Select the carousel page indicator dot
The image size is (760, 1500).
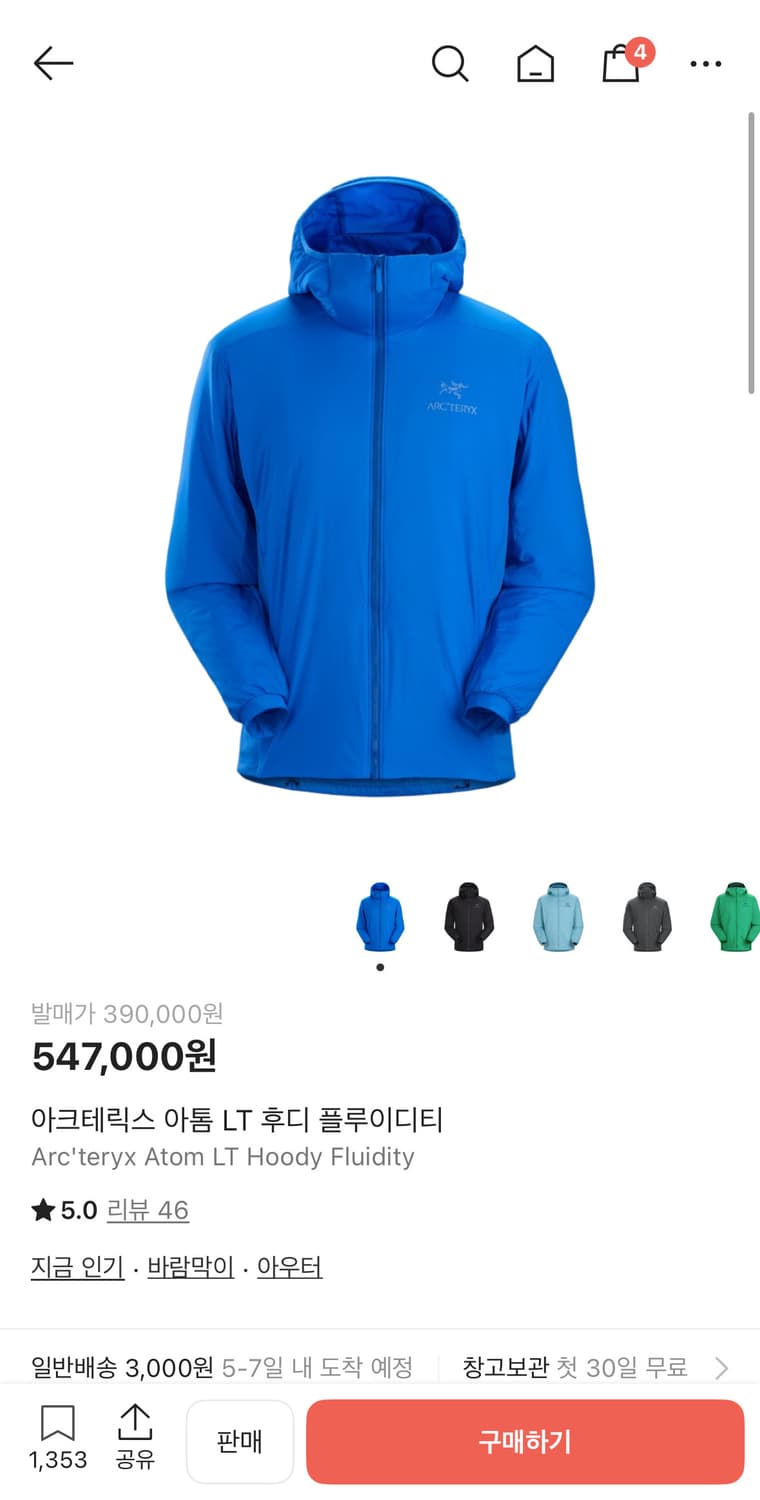[x=380, y=968]
